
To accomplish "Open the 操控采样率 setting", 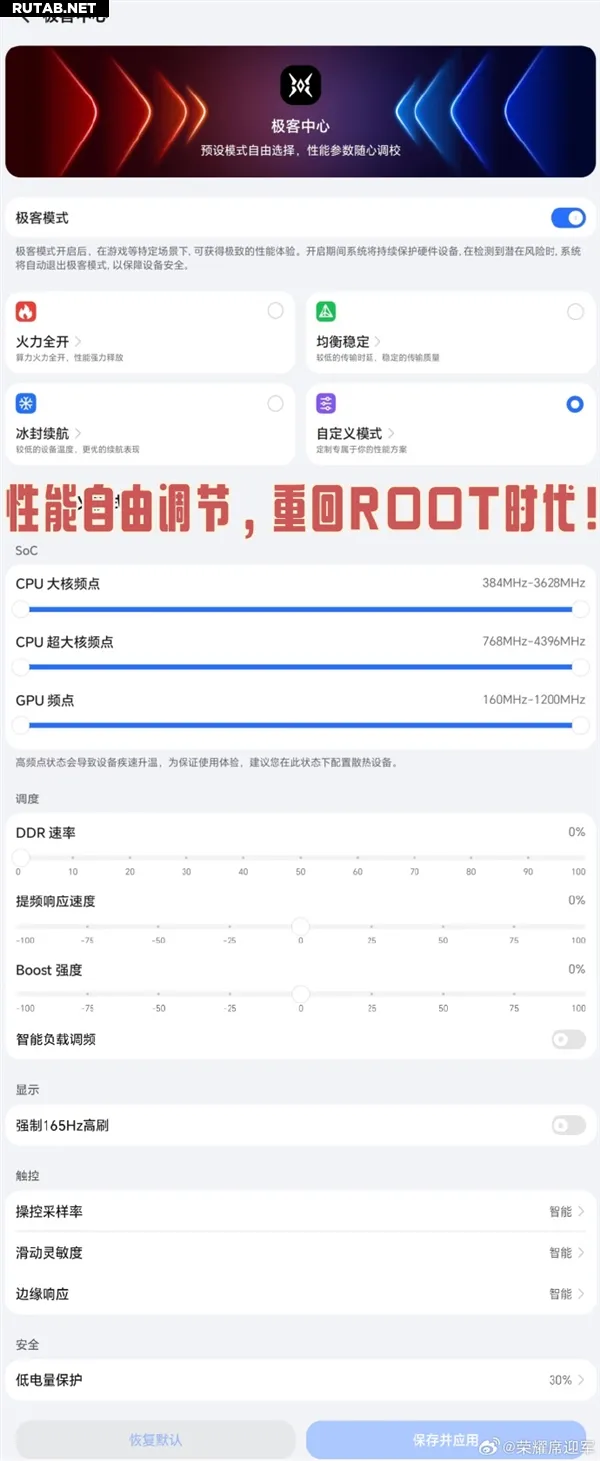I will coord(300,1212).
